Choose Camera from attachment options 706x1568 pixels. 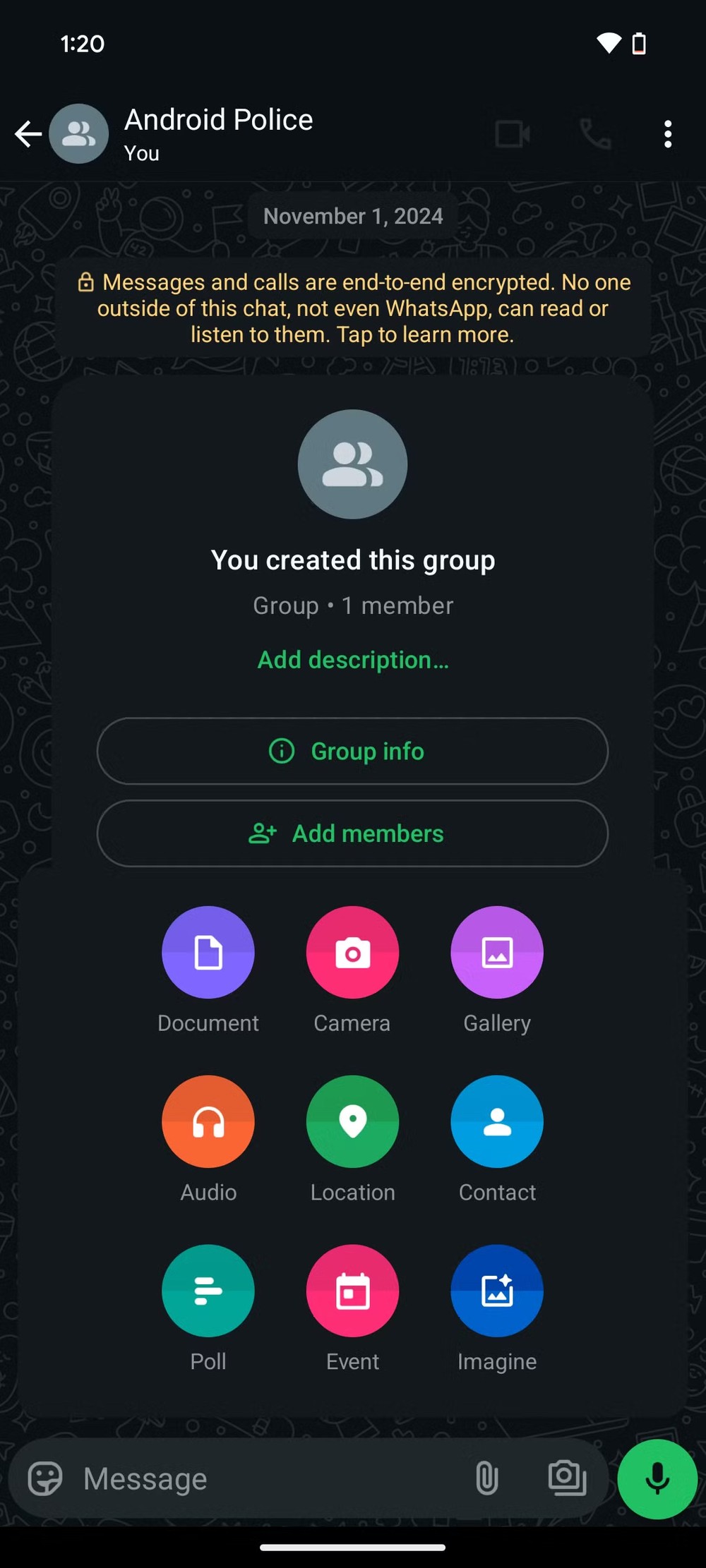(352, 953)
